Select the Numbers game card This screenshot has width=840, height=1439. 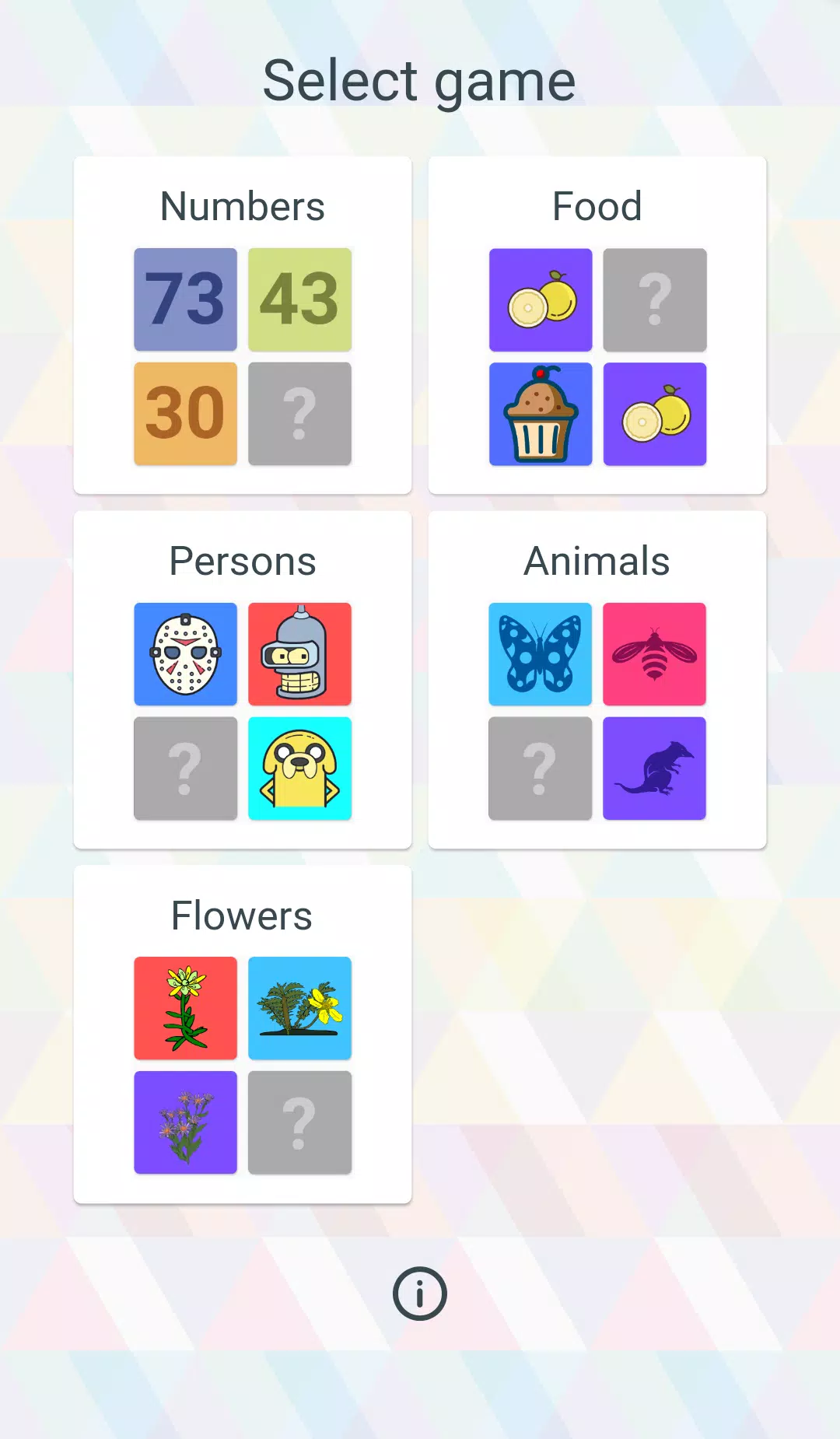[x=243, y=325]
